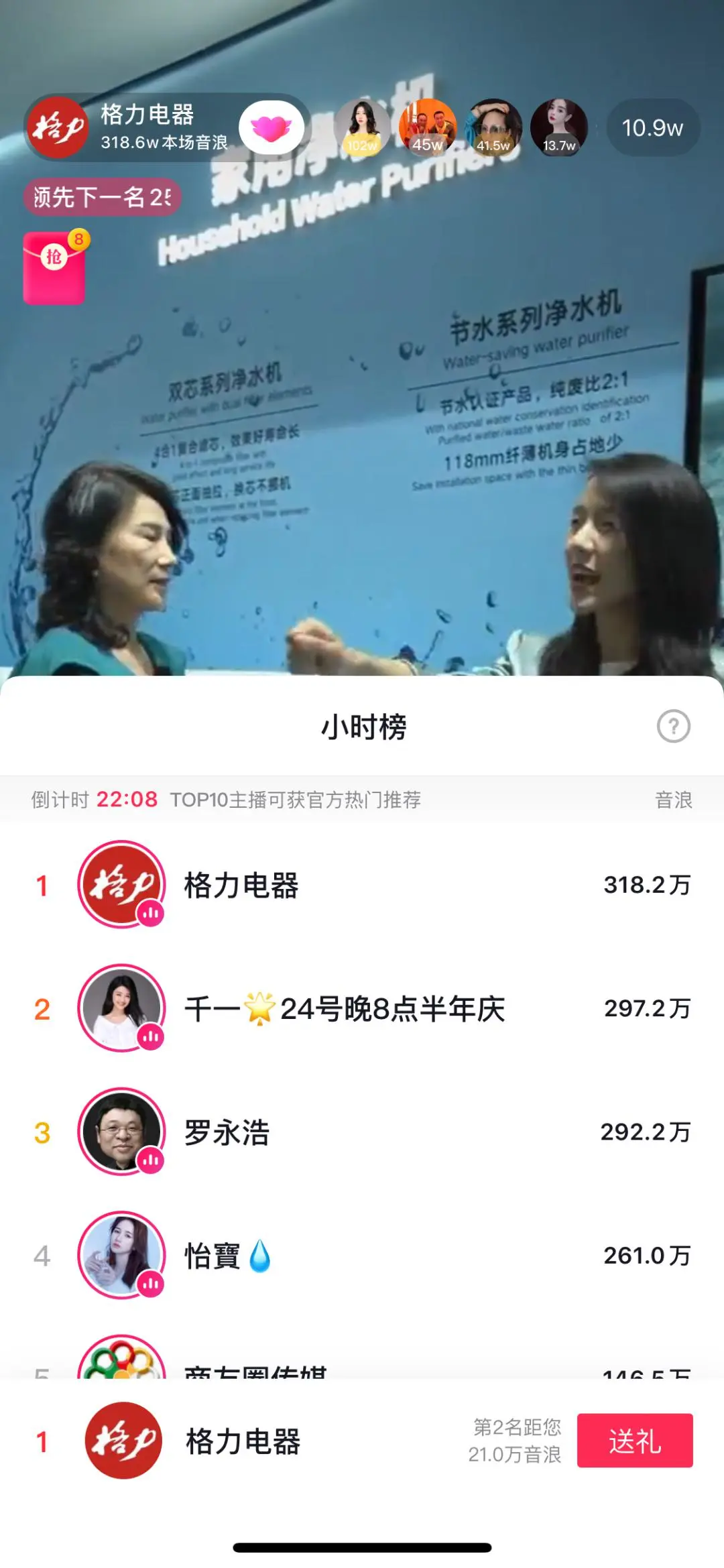This screenshot has width=724, height=1568.
Task: Open the 小时榜 help question mark
Action: (x=673, y=726)
